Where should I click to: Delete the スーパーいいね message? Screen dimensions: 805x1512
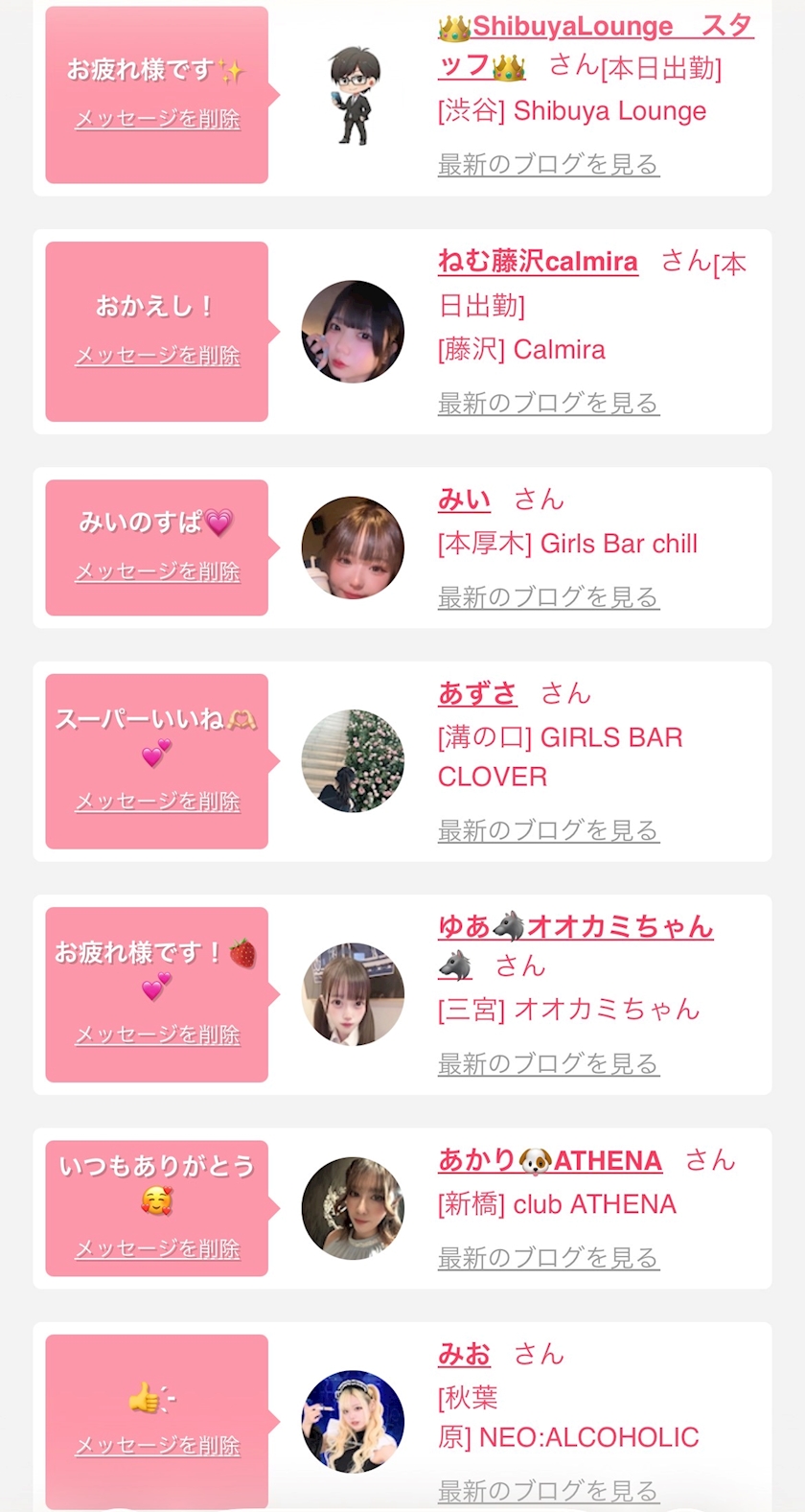[157, 802]
